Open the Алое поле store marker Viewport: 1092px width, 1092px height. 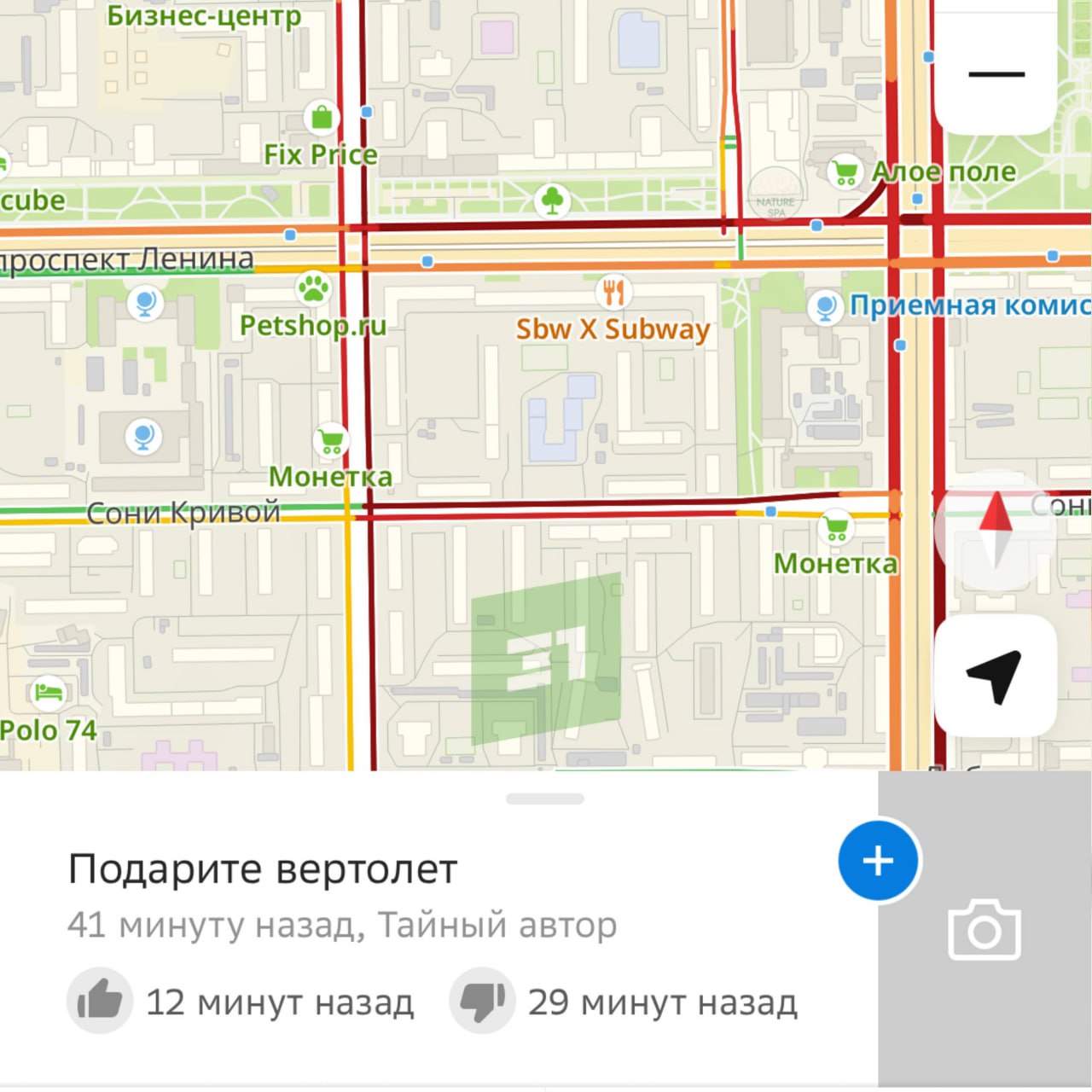coord(845,172)
